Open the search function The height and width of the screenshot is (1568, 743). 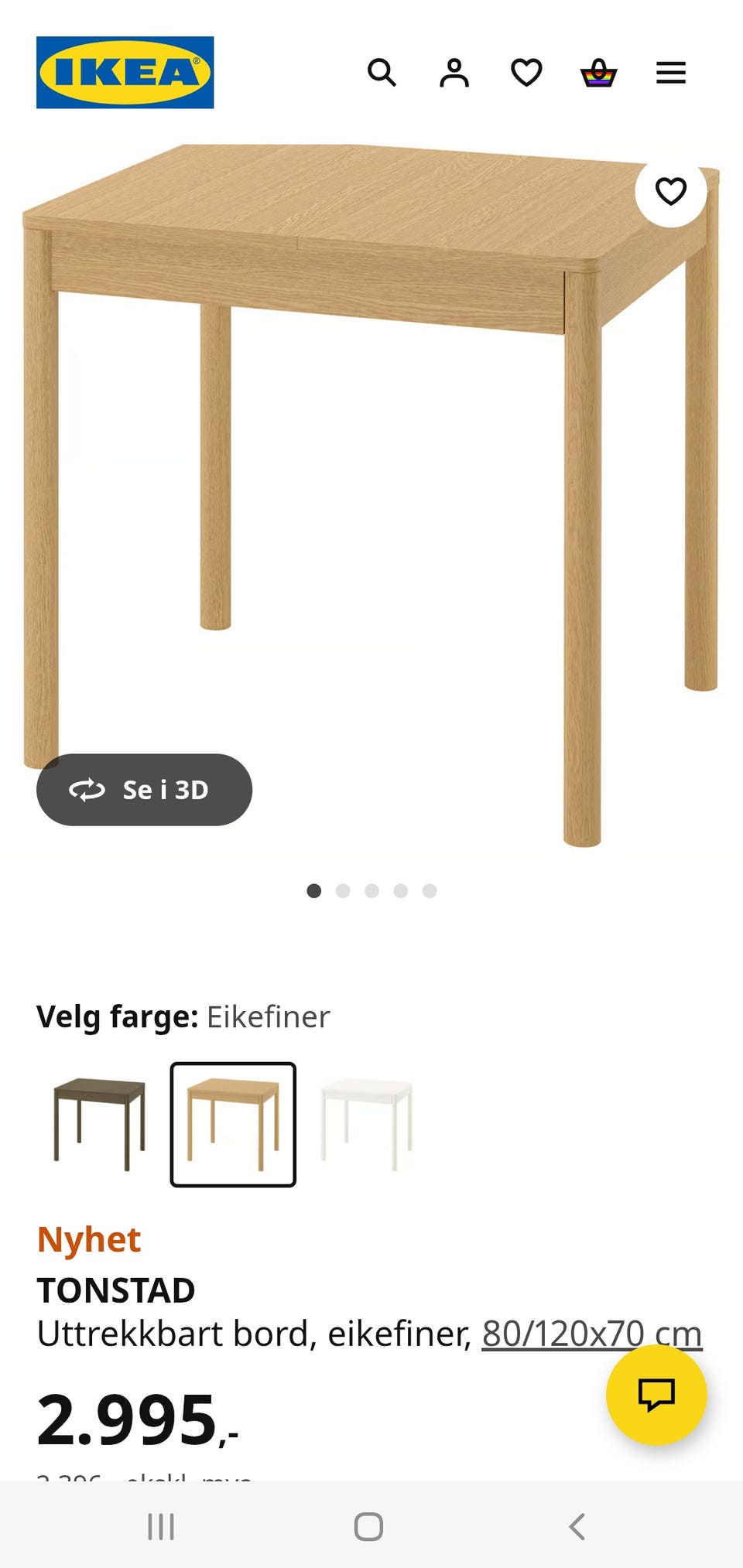(x=382, y=73)
